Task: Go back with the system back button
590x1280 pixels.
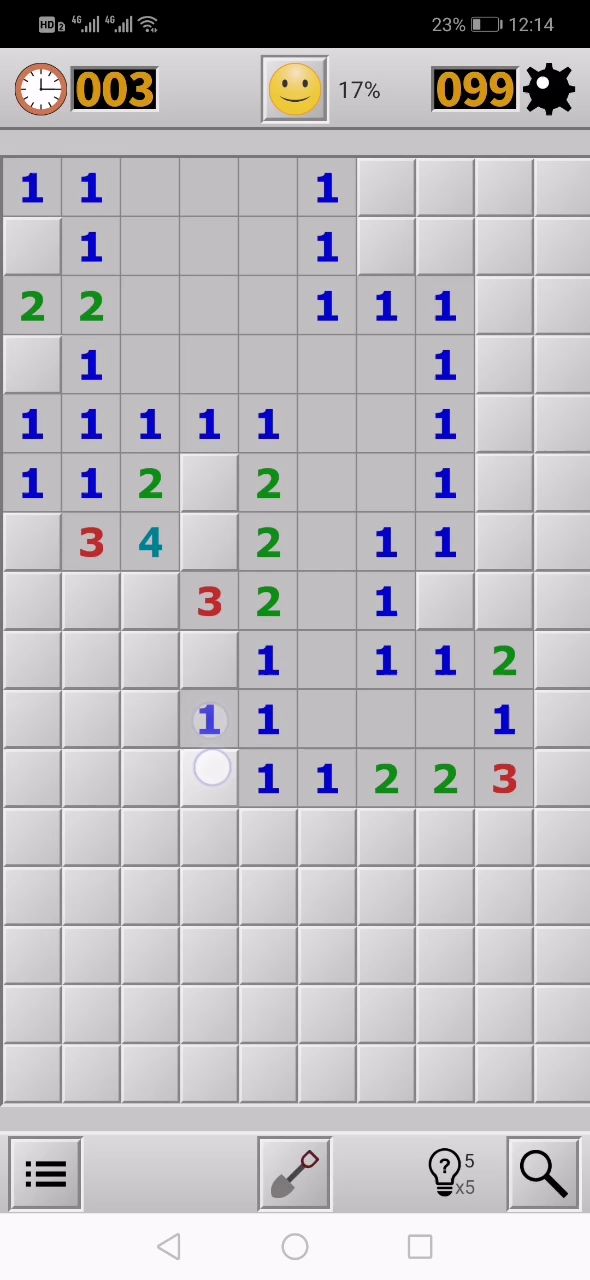Action: (x=169, y=1246)
